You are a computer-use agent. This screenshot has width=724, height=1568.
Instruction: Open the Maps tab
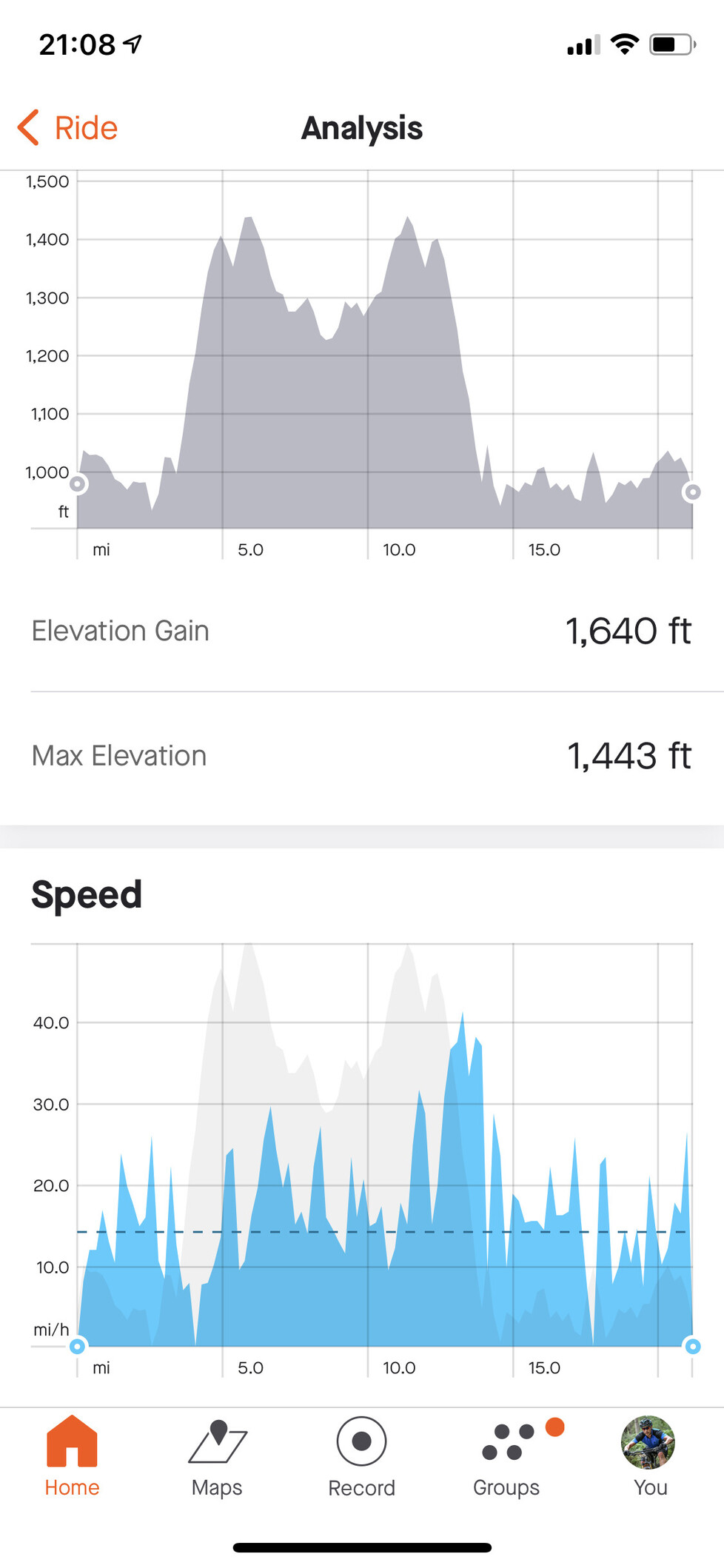coord(217,1456)
